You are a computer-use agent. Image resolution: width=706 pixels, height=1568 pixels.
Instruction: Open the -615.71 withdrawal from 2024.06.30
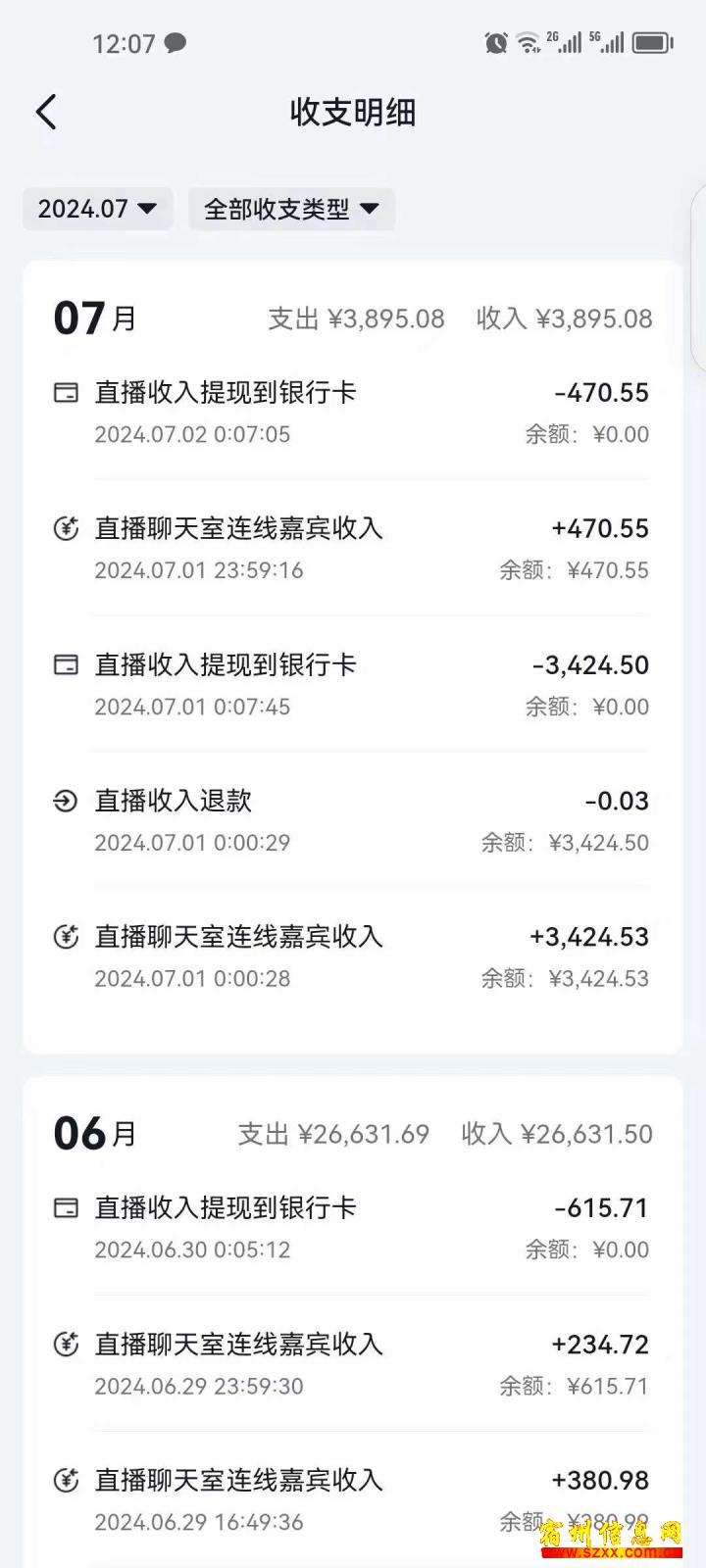pos(352,1228)
